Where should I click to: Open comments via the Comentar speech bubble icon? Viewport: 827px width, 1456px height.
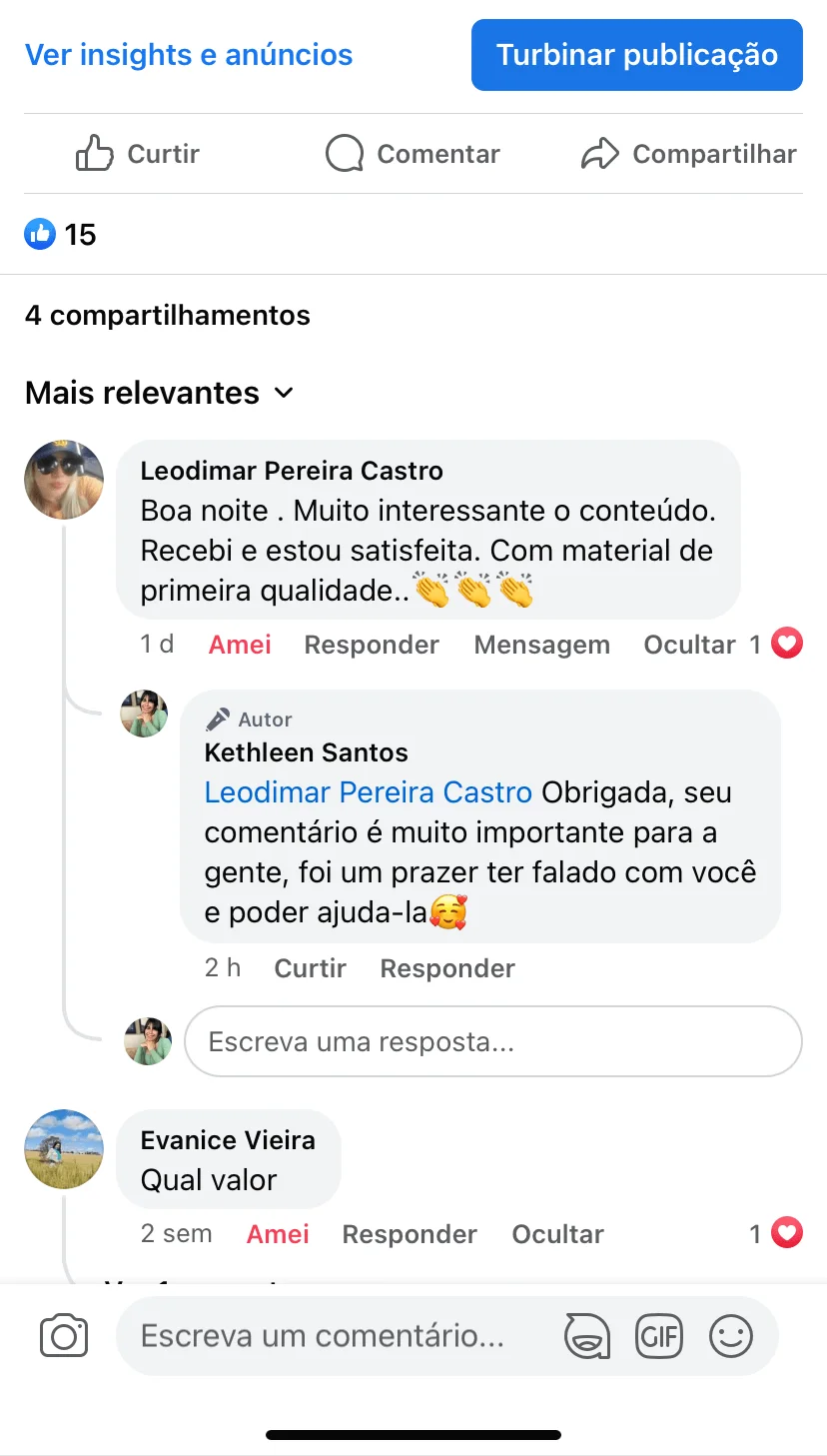click(x=344, y=152)
